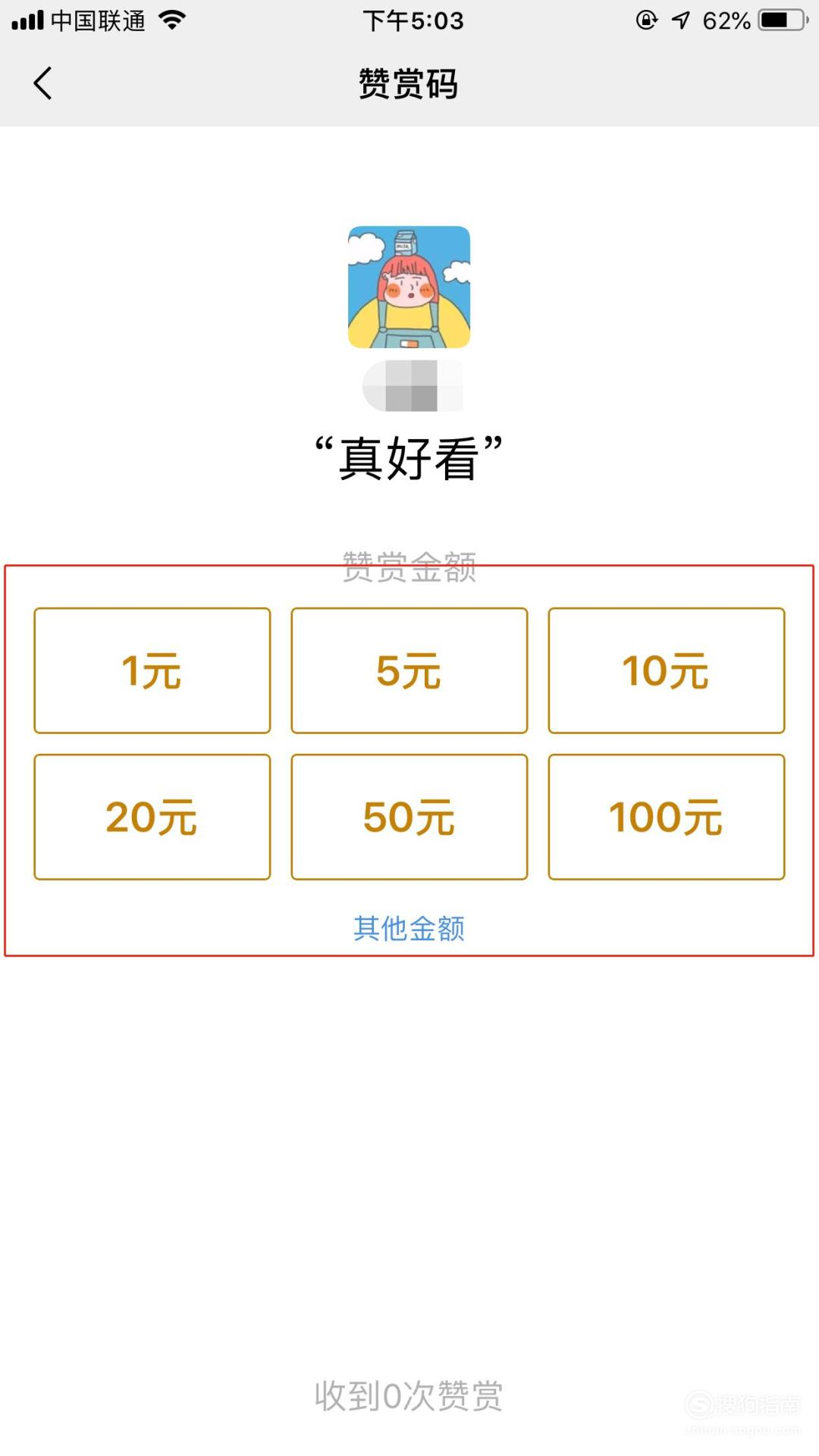Select the 50元 amount option
819x1456 pixels.
tap(409, 817)
